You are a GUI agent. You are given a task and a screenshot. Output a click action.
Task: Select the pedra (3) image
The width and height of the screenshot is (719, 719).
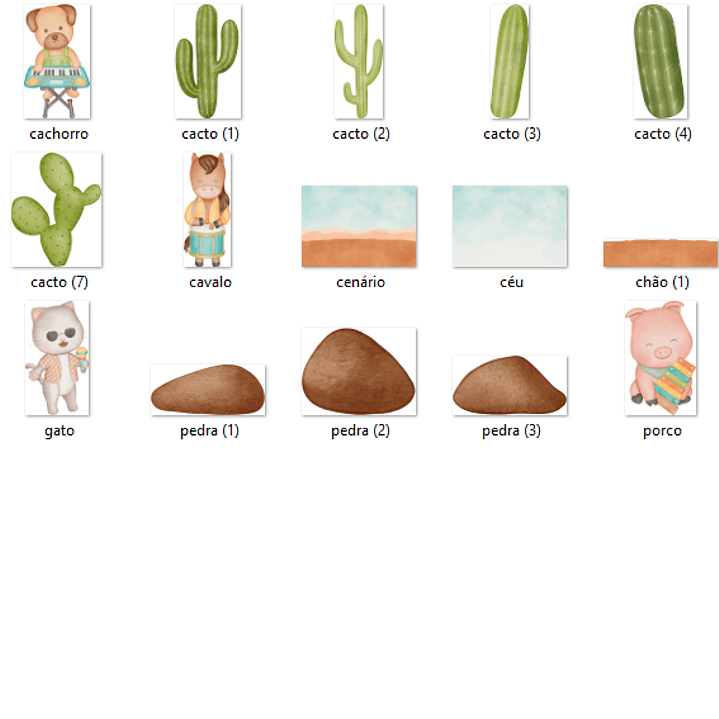click(x=510, y=385)
